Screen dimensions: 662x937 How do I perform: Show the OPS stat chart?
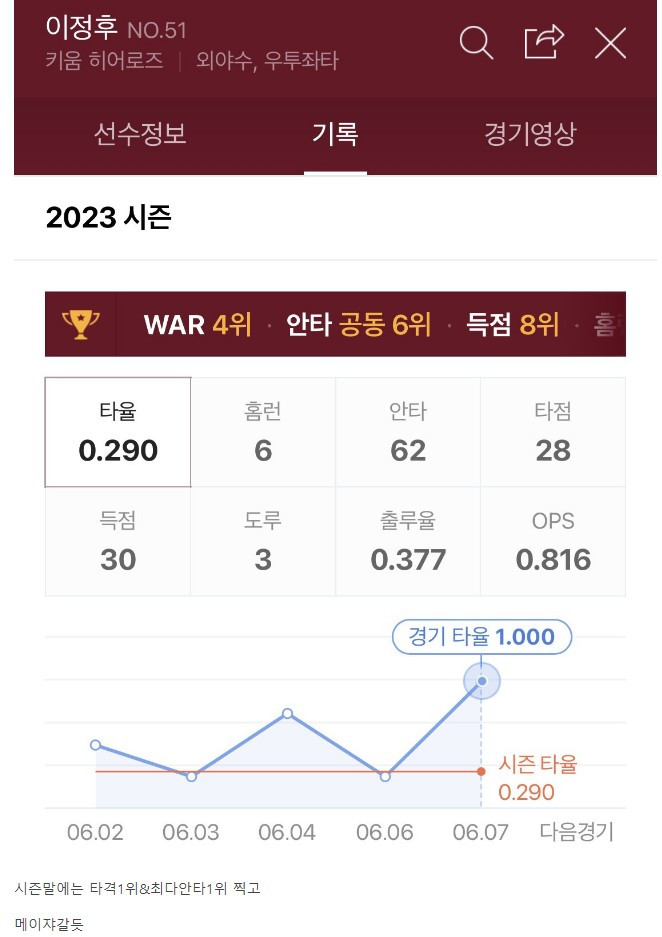tap(553, 541)
